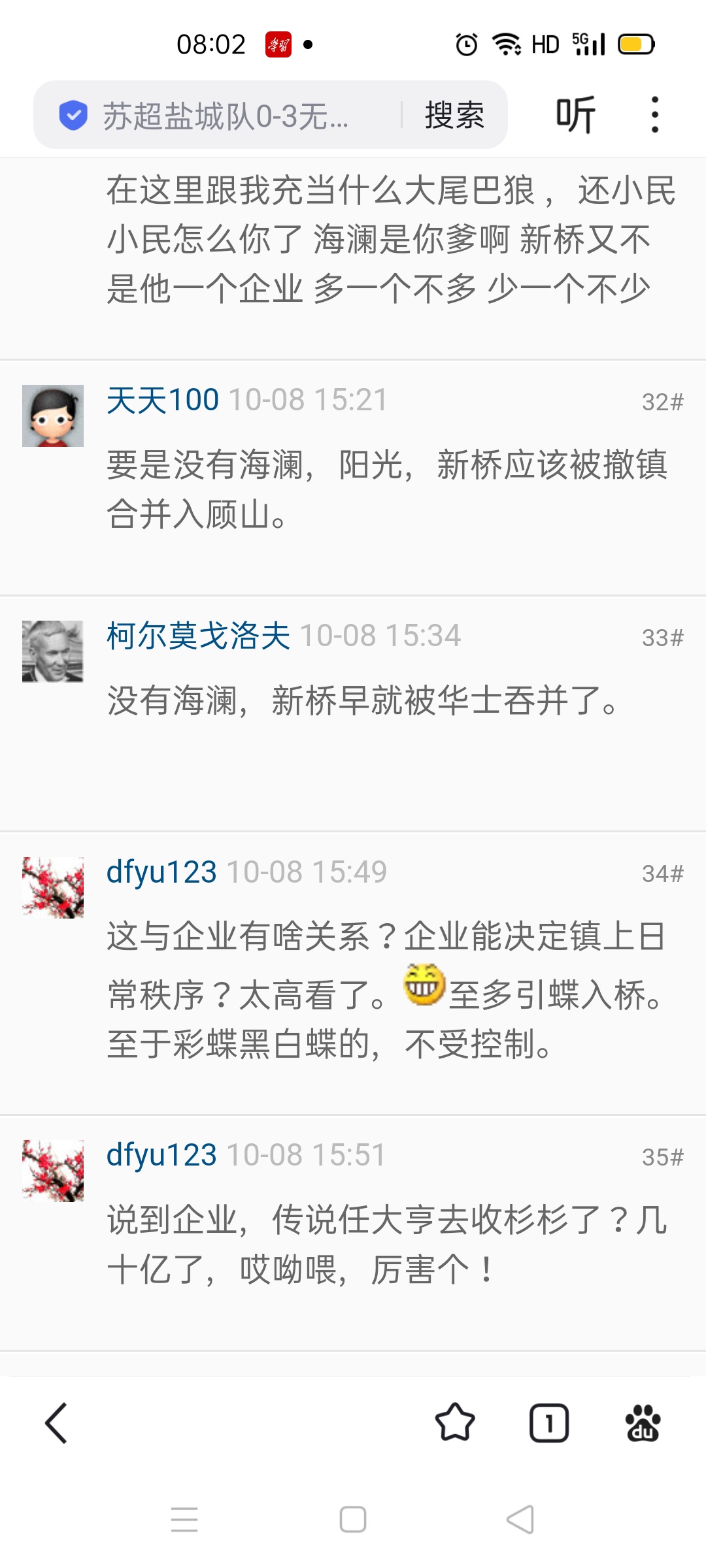The height and width of the screenshot is (1568, 706).
Task: View 天天100's avatar on post 32#
Action: pos(53,416)
